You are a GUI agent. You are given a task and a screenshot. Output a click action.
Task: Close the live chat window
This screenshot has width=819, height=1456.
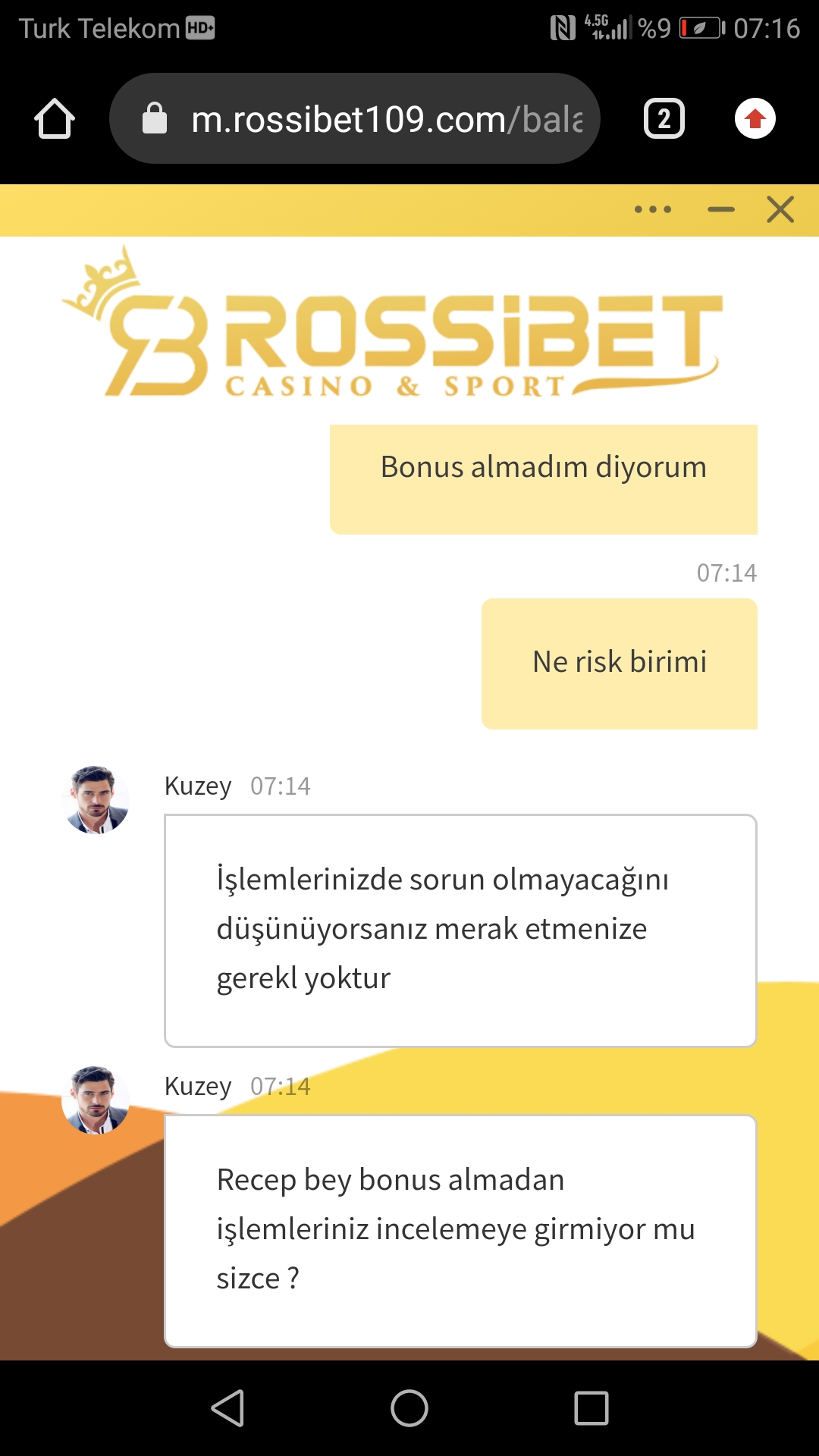coord(780,209)
